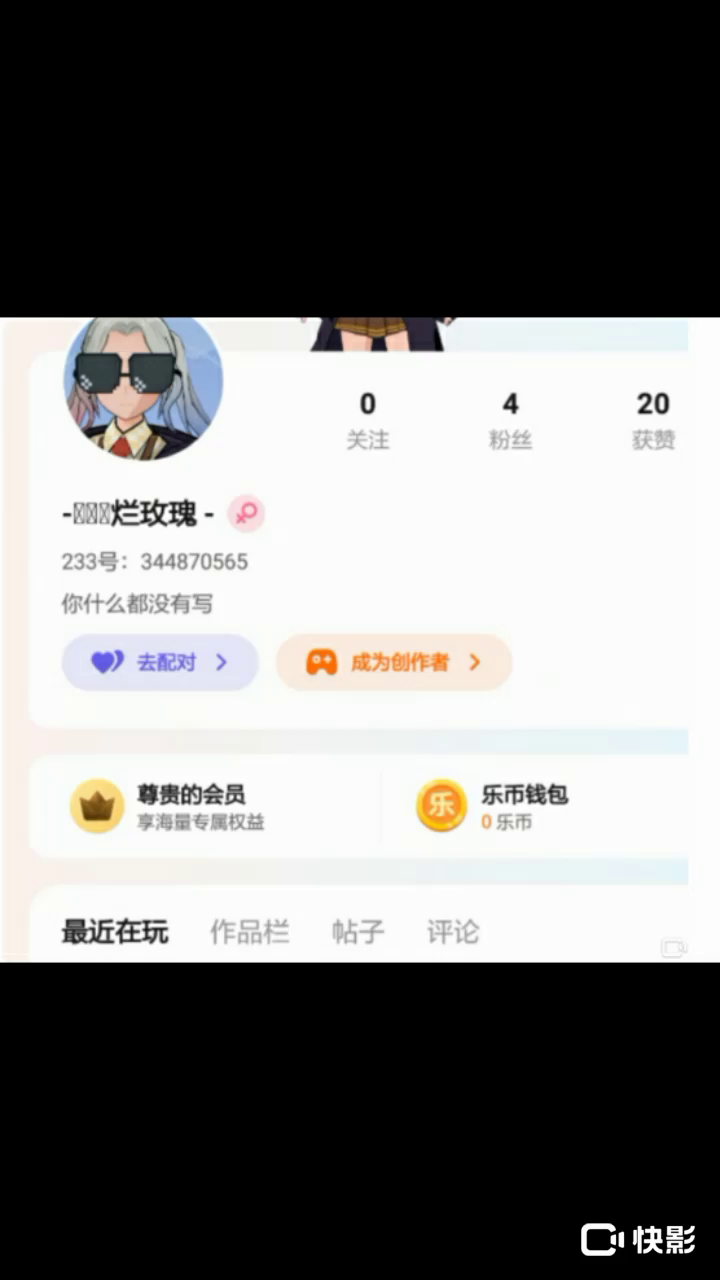This screenshot has height=1280, width=720.
Task: Open the 乐币钱包 wallet
Action: tap(523, 806)
